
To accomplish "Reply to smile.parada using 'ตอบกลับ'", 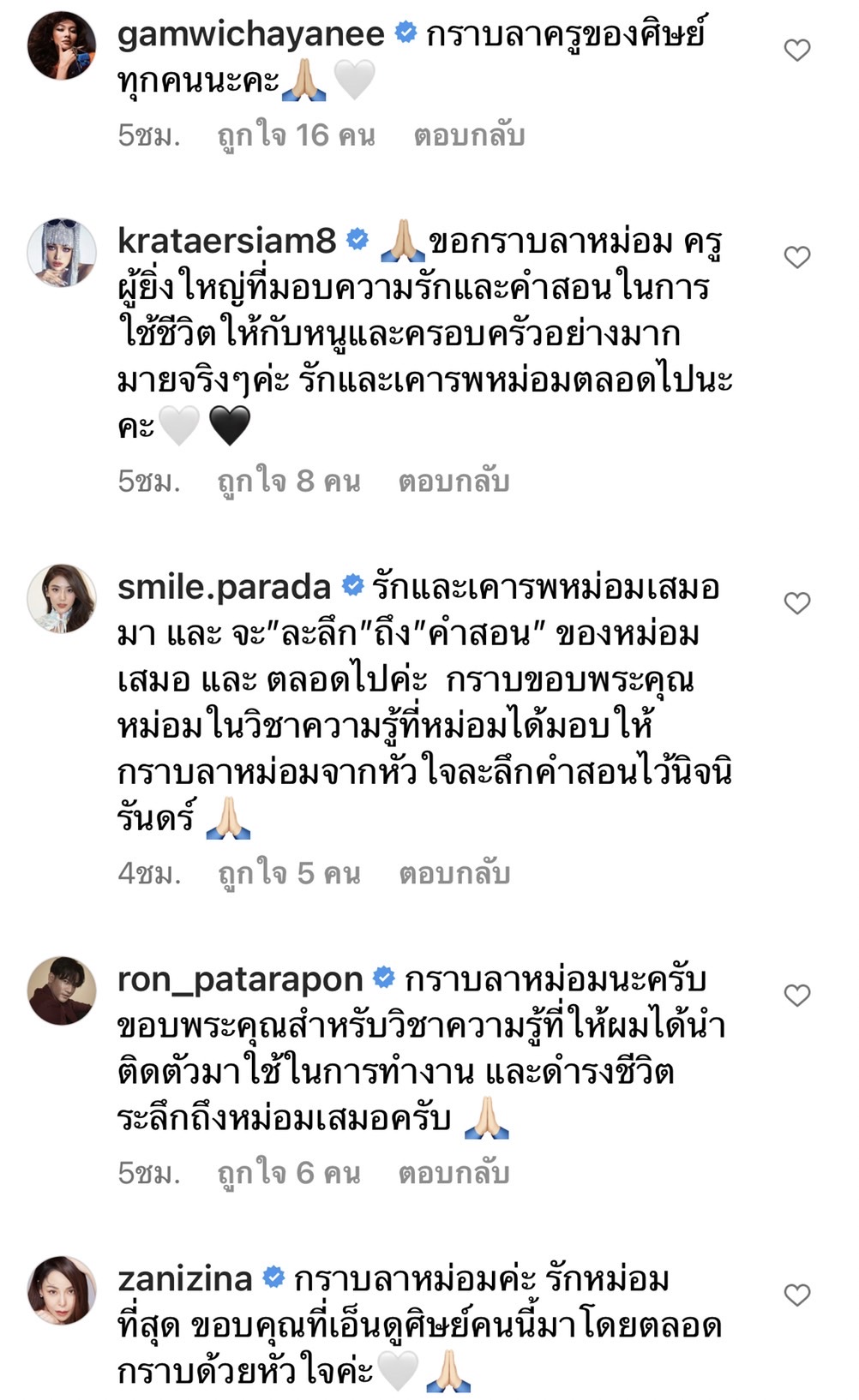I will tap(457, 873).
